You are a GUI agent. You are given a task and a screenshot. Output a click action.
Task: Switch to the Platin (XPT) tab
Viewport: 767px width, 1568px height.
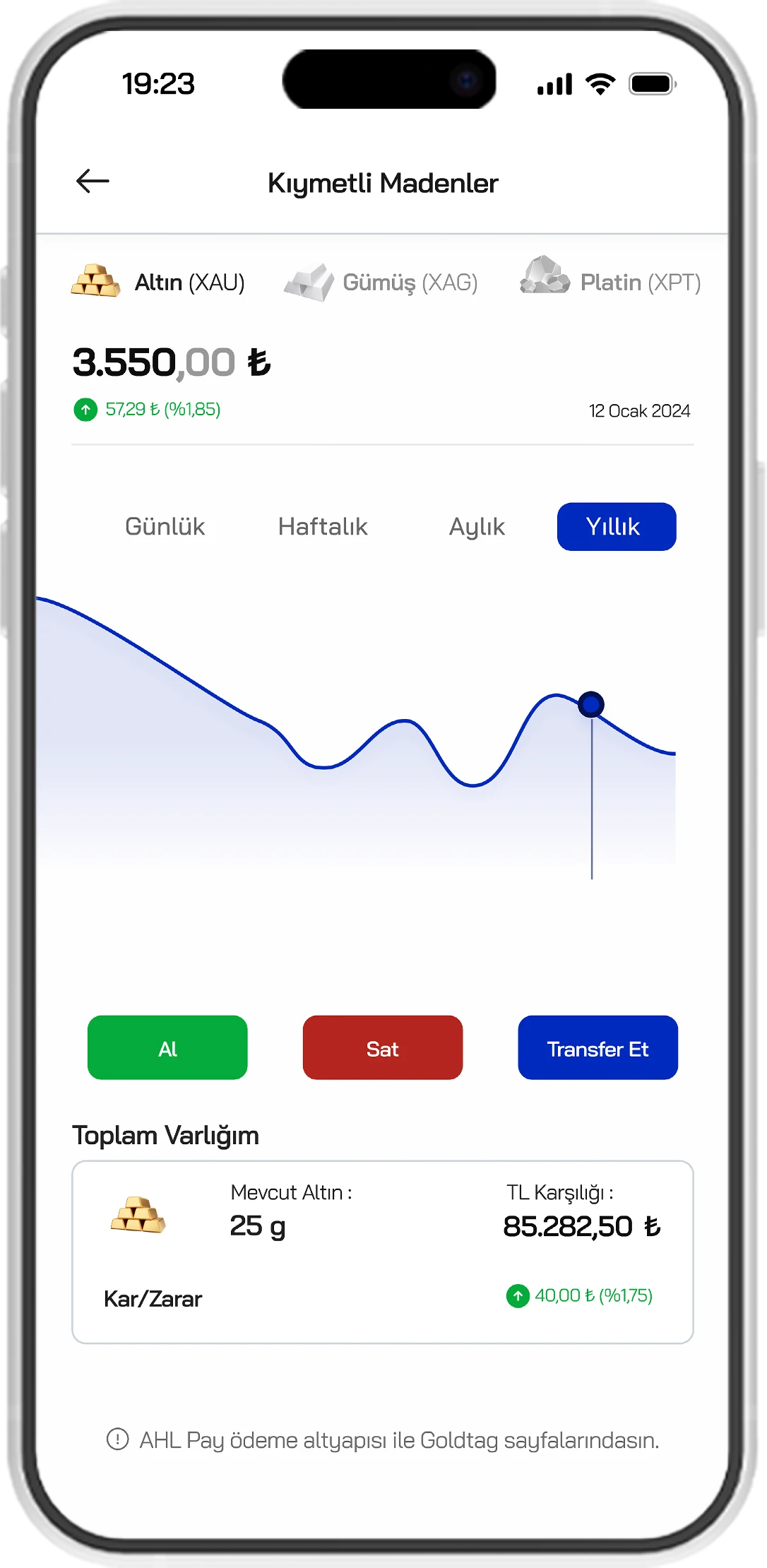(x=611, y=282)
